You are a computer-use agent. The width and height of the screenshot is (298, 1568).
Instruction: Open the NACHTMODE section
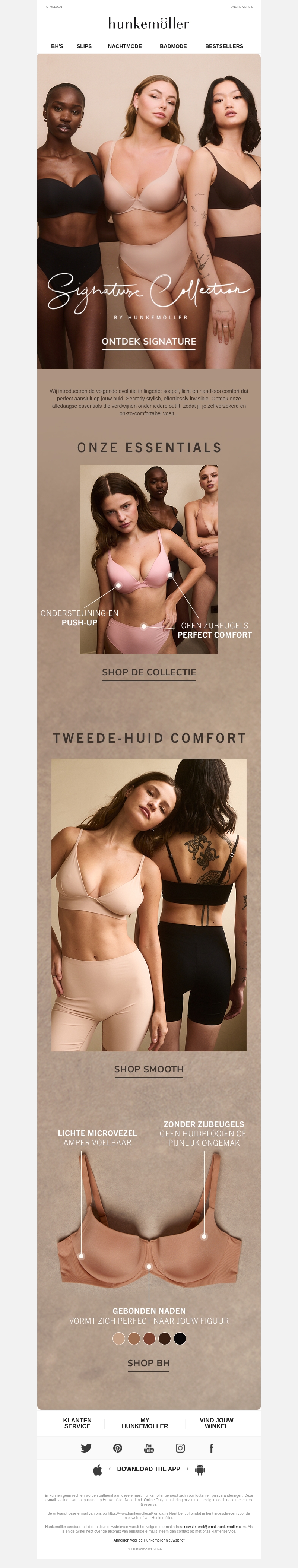(x=125, y=46)
